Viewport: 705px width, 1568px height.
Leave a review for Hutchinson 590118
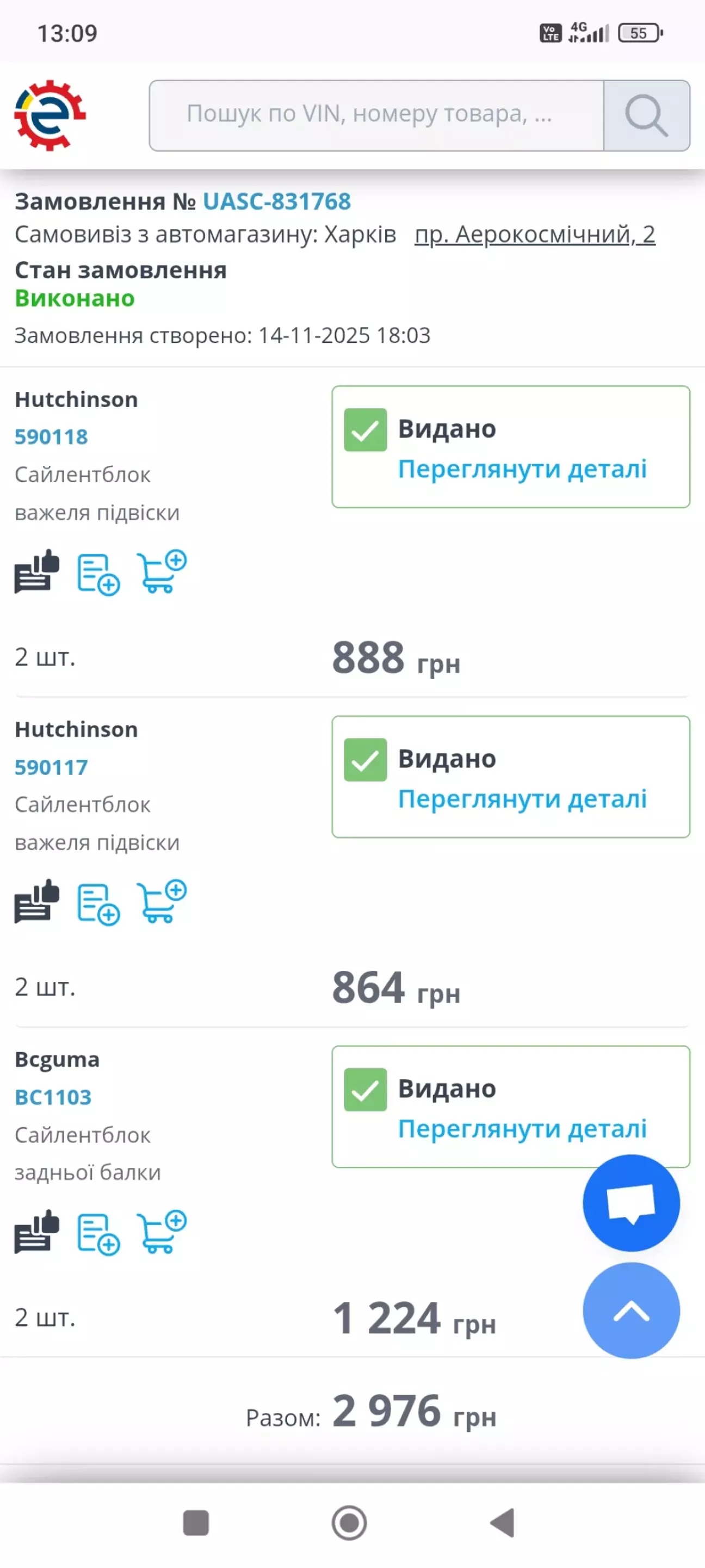coord(36,571)
